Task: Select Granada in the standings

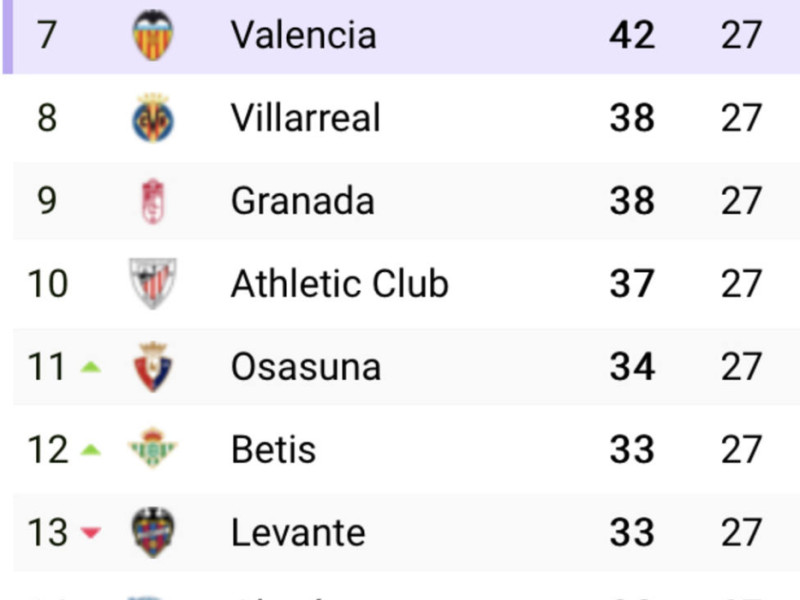Action: click(302, 201)
